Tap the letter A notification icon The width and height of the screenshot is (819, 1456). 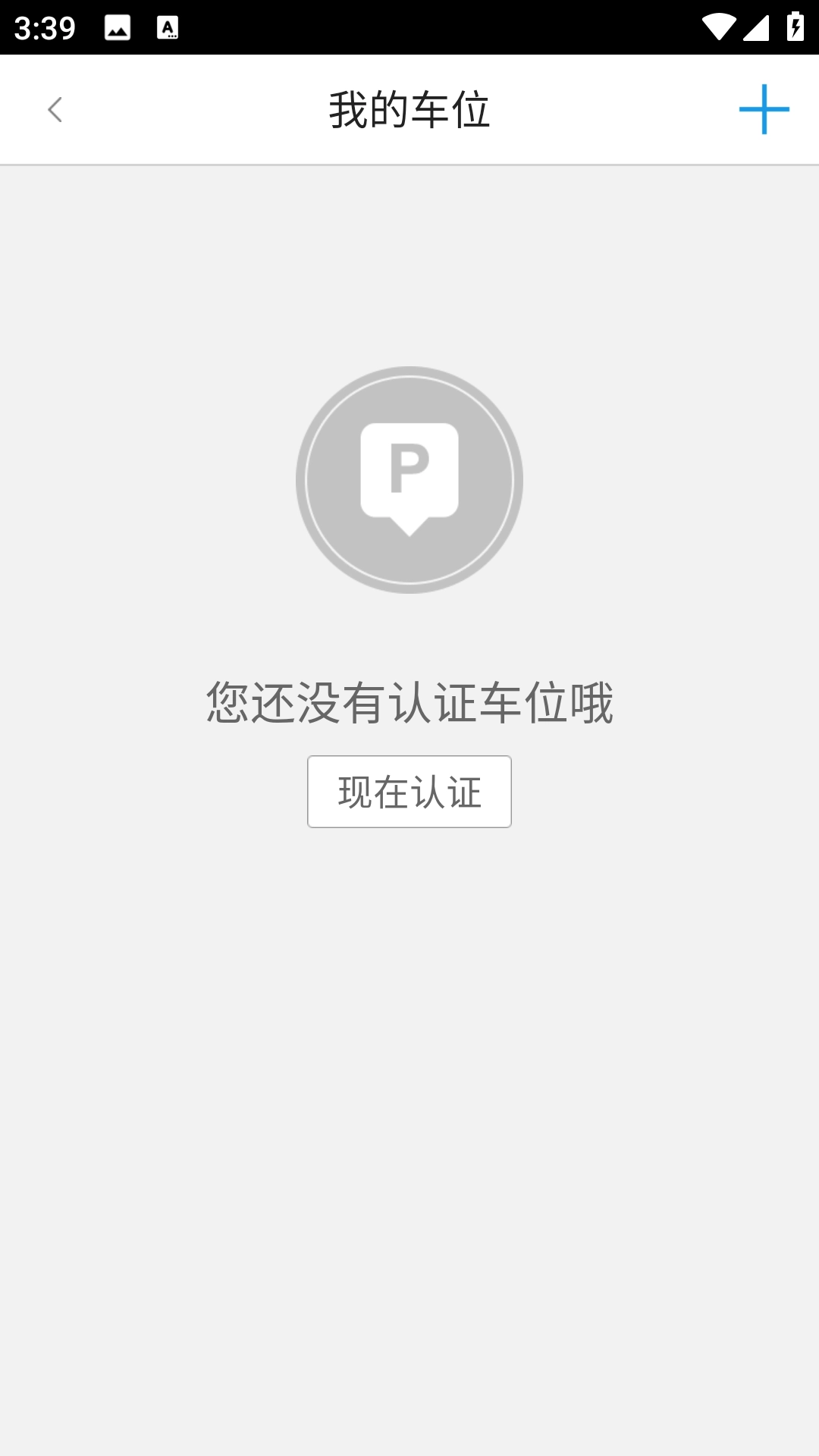click(x=168, y=27)
